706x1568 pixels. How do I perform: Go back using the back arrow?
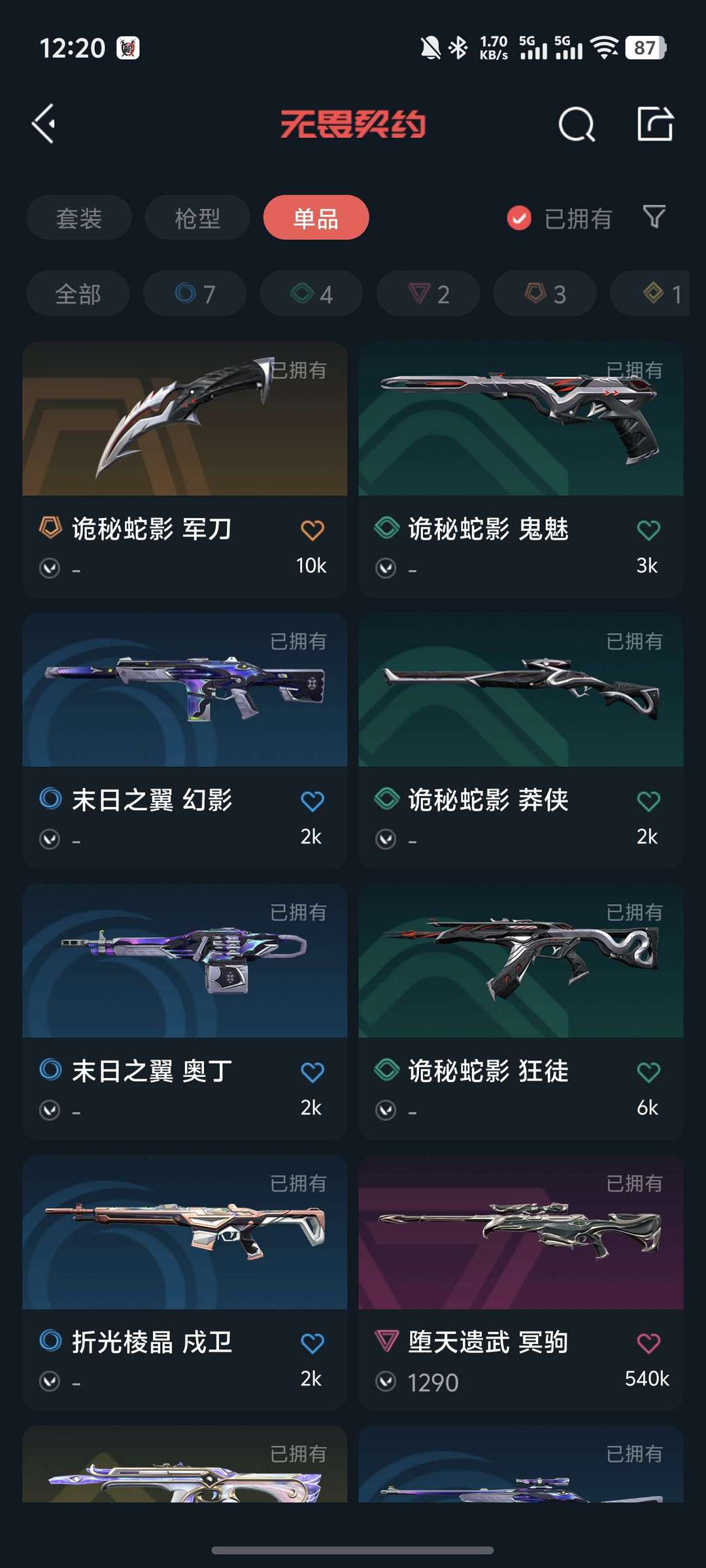coord(44,123)
